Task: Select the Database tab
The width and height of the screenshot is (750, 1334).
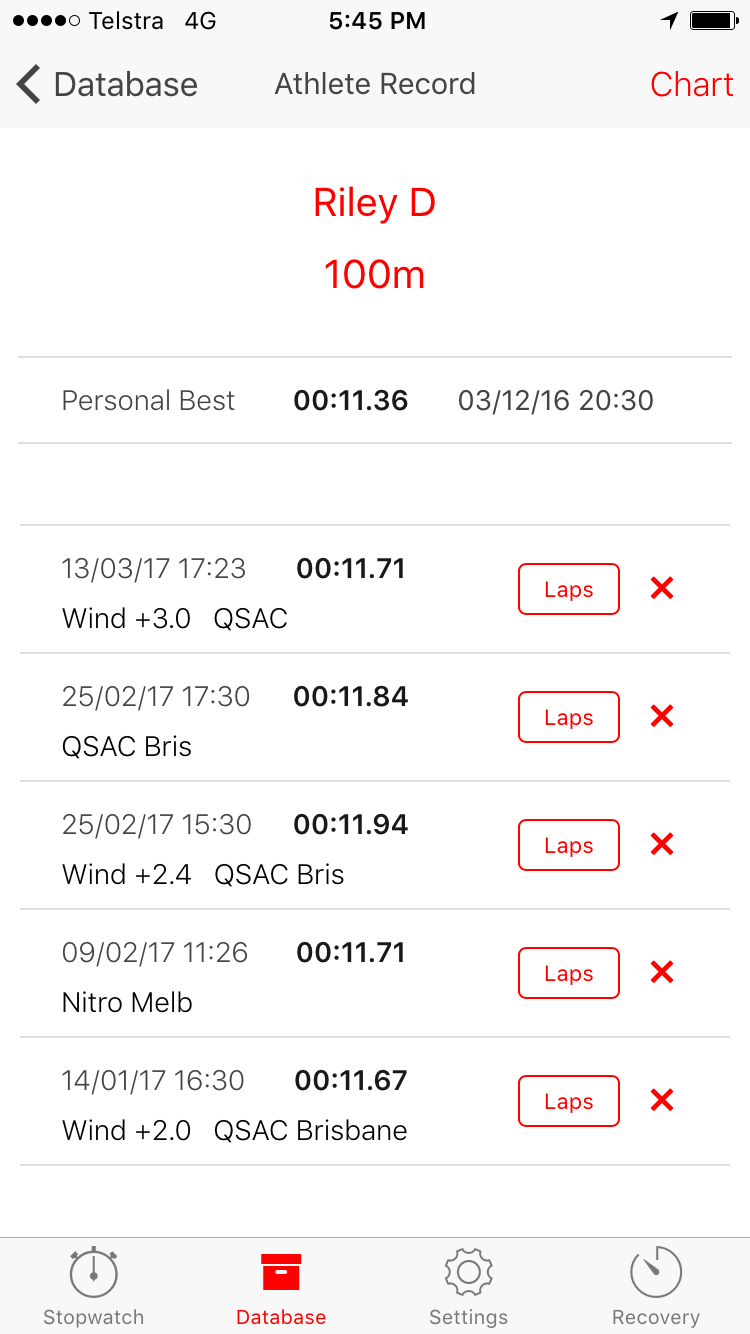Action: [281, 1286]
